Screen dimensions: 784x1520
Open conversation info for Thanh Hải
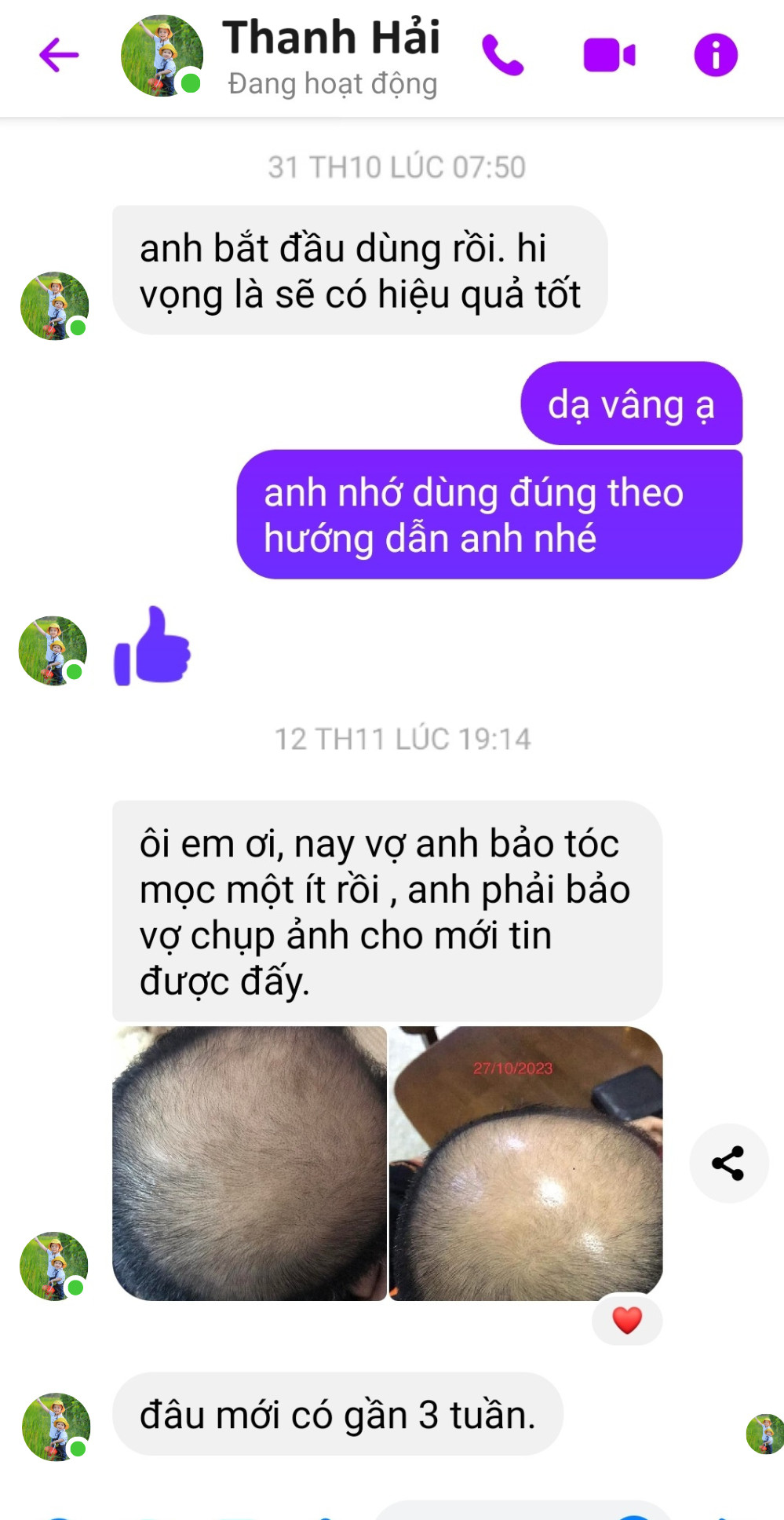pos(715,55)
